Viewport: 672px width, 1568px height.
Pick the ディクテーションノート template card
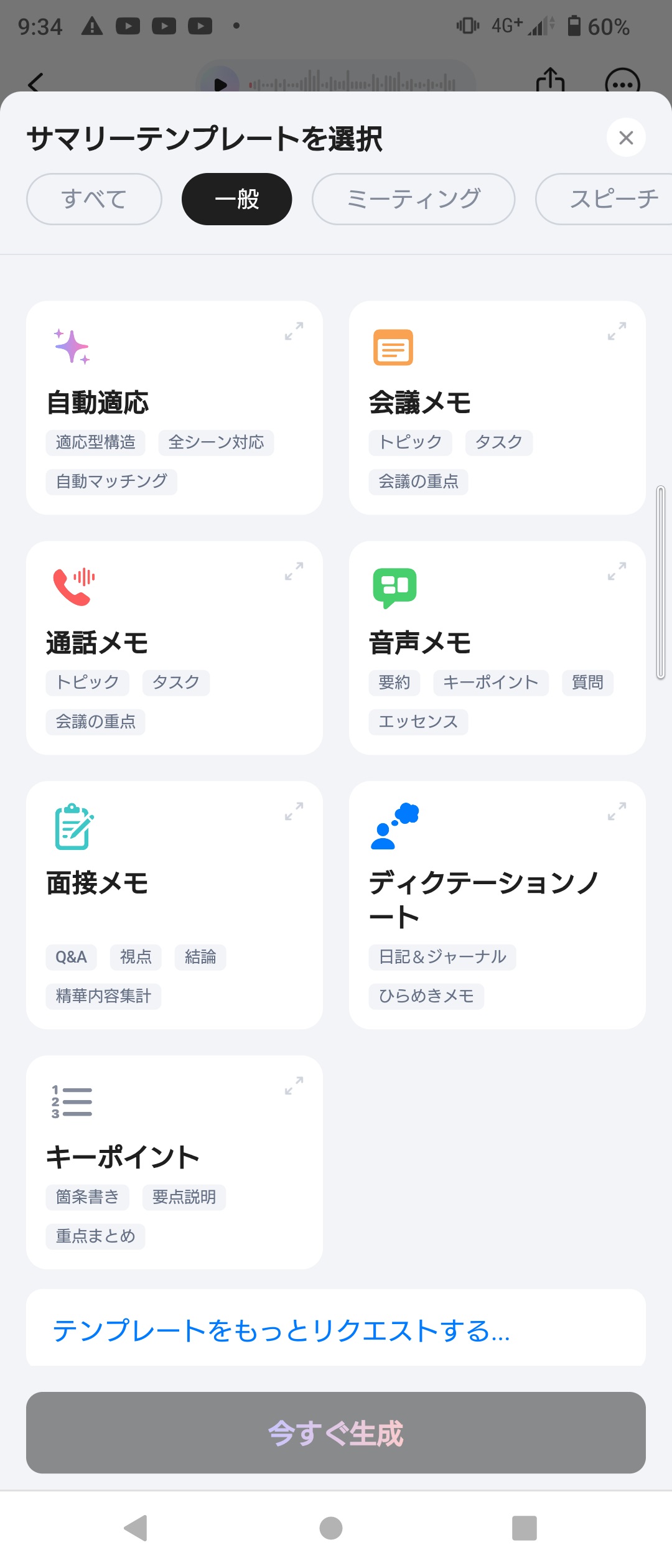tap(497, 904)
